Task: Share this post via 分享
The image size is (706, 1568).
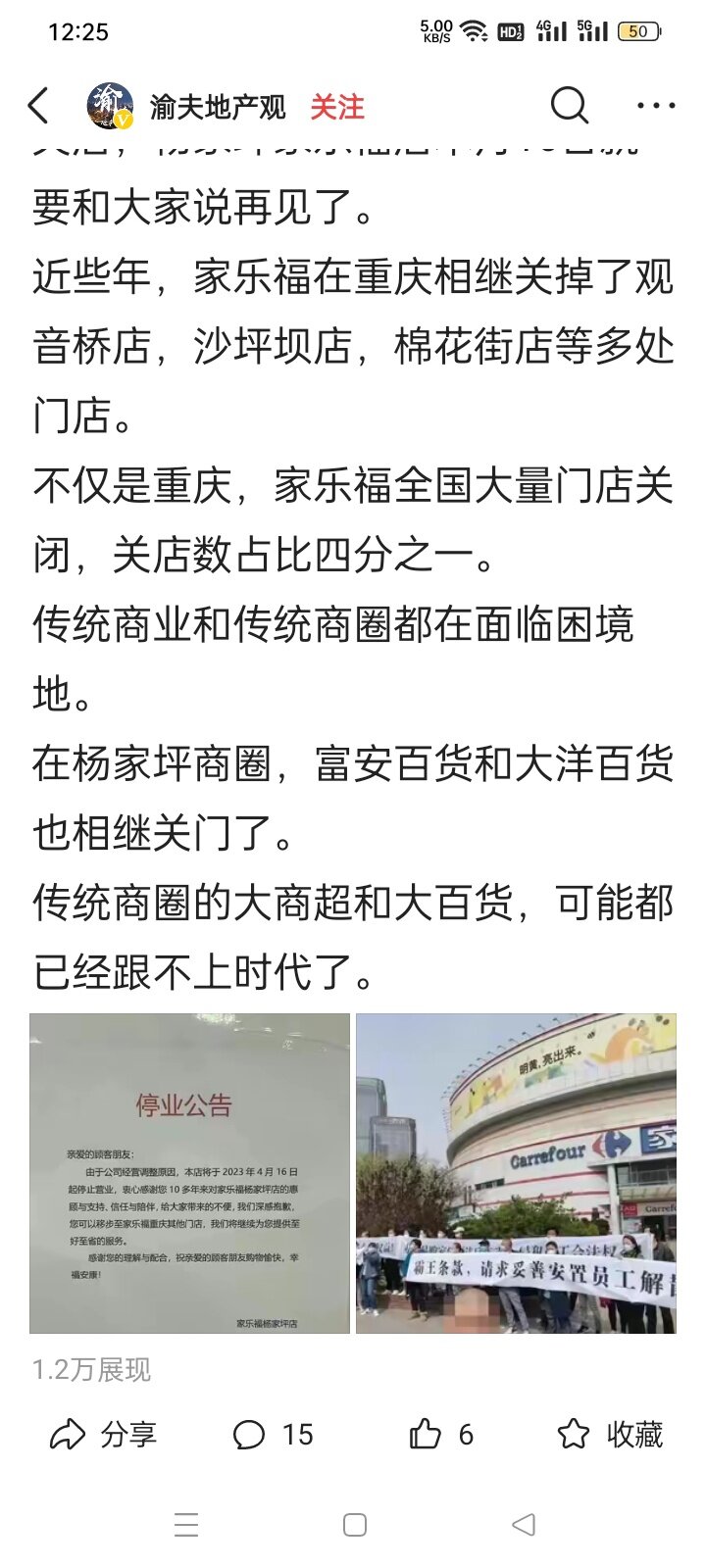Action: pos(103,1435)
